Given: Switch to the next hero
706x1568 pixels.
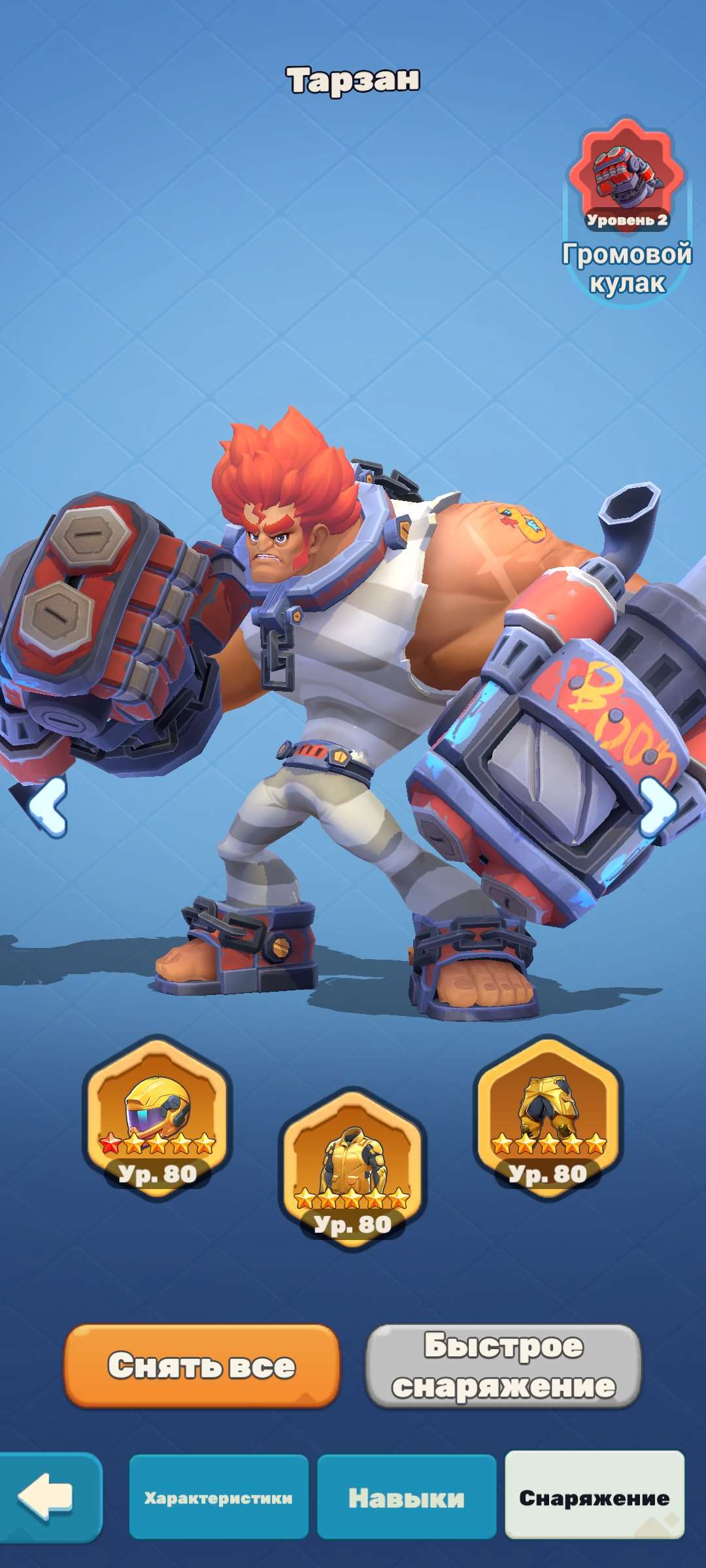Looking at the screenshot, I should pyautogui.click(x=657, y=807).
